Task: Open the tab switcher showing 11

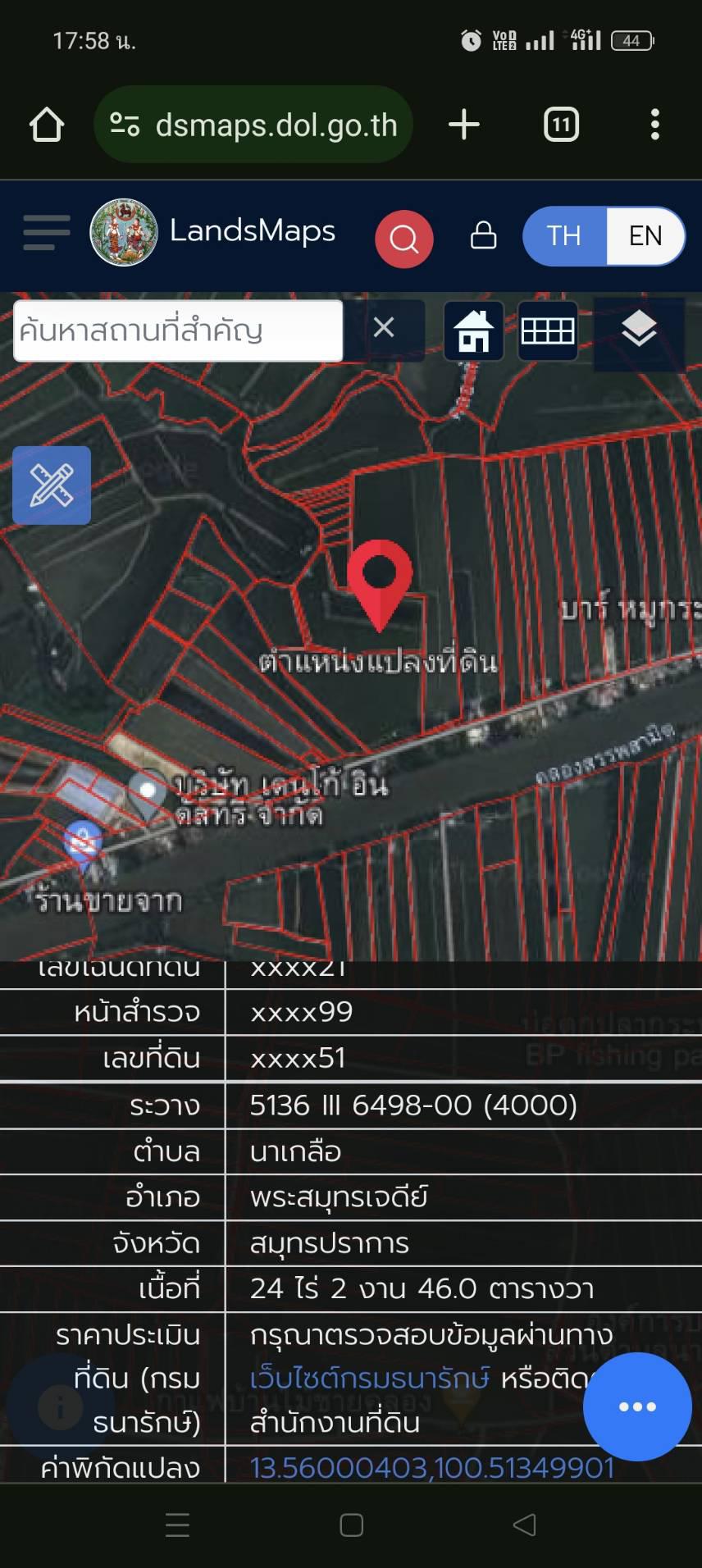Action: [562, 125]
